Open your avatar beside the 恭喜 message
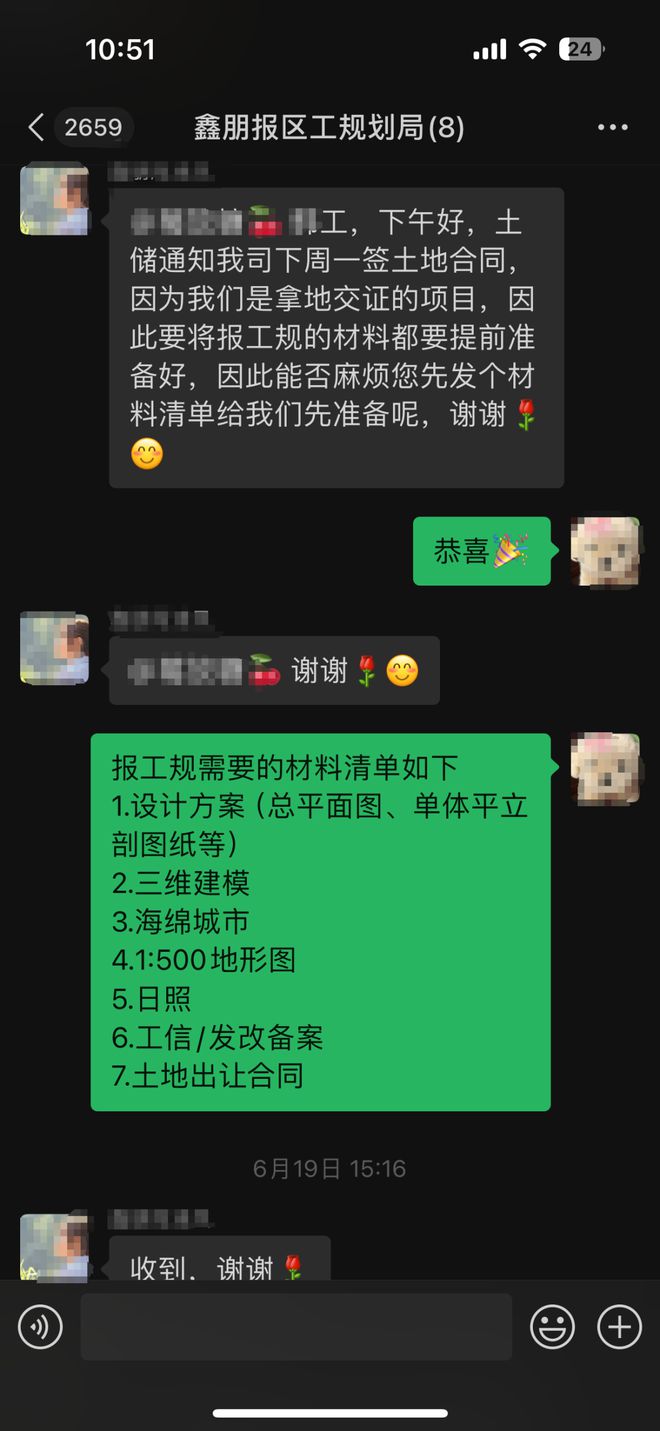Image resolution: width=660 pixels, height=1431 pixels. (x=605, y=551)
